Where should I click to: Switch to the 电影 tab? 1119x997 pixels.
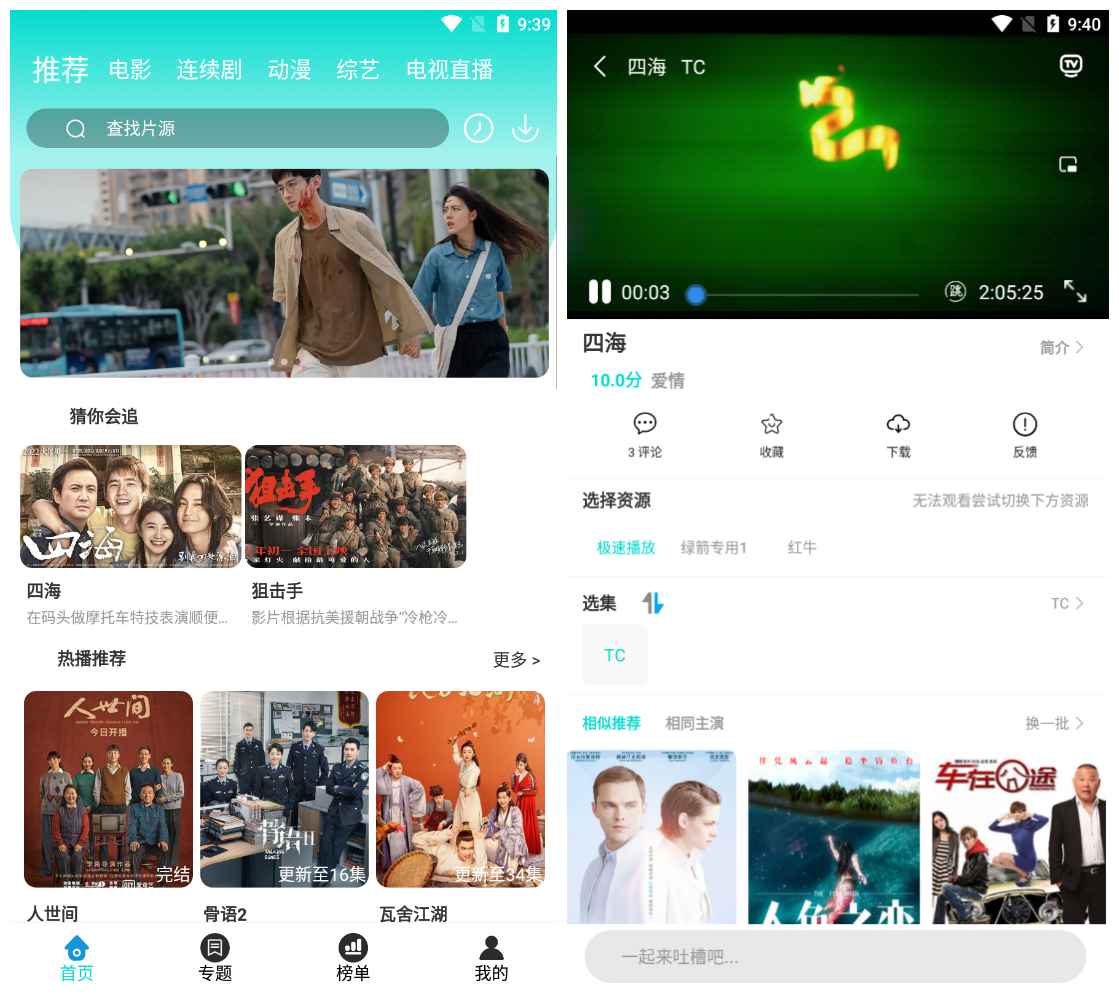point(130,70)
